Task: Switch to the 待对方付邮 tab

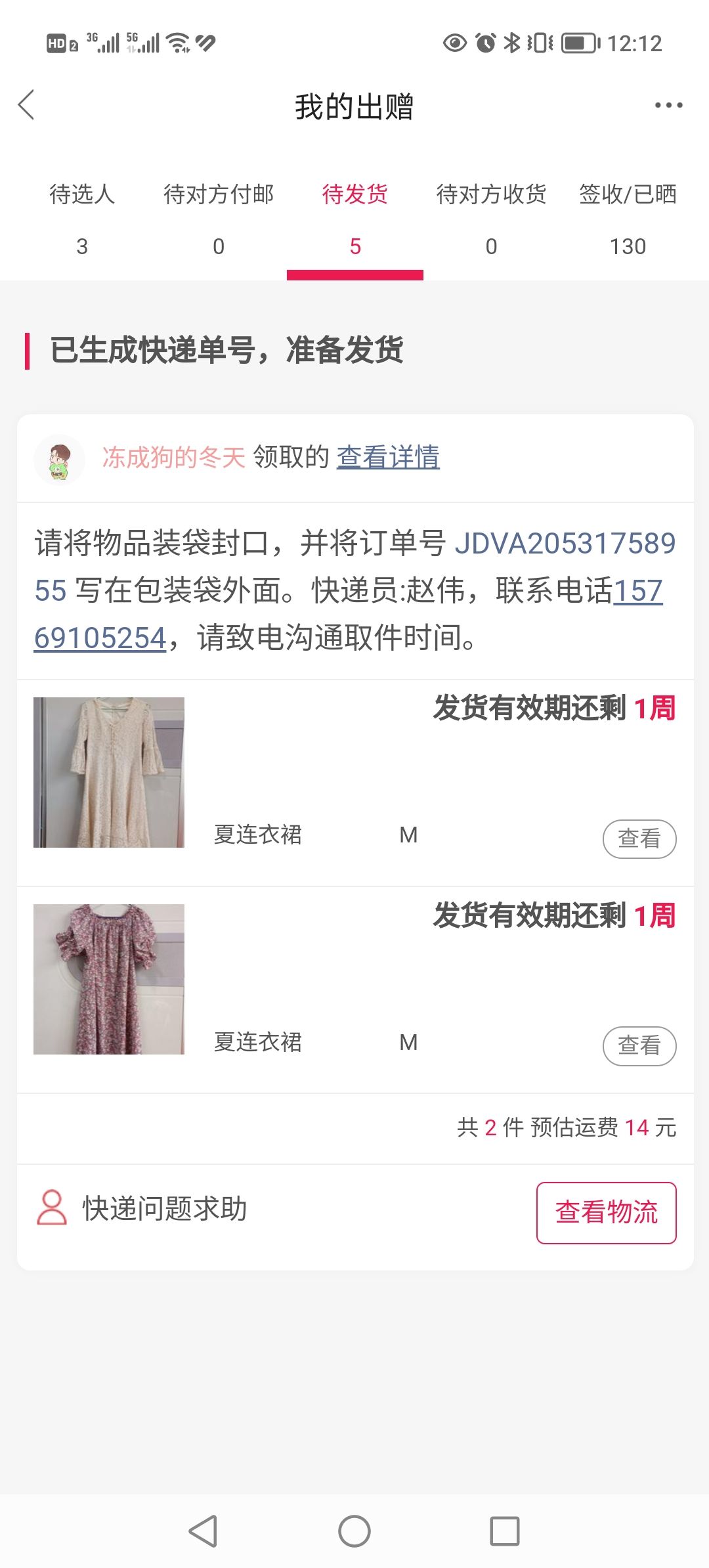Action: 219,220
